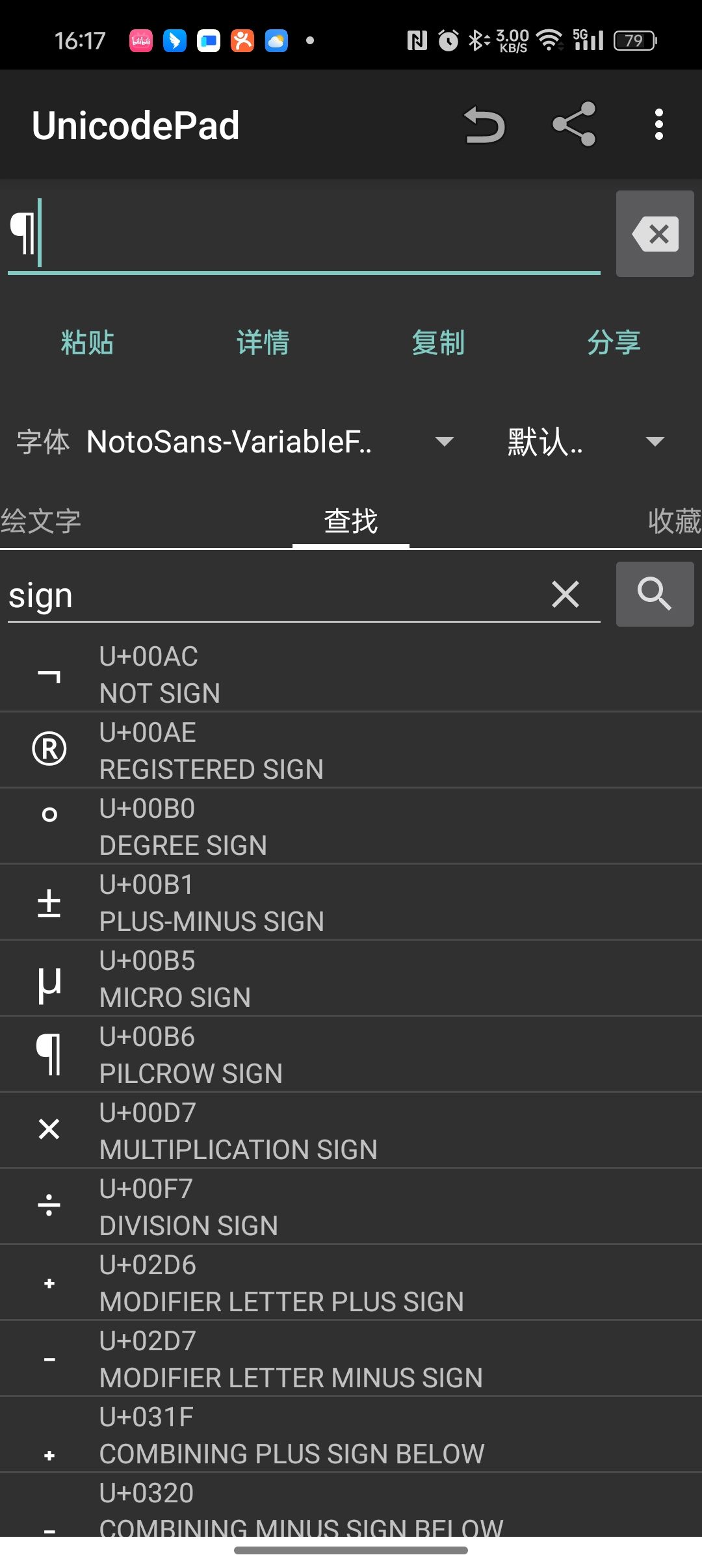Pick the MULTIPLICATION SIGN entry
Image resolution: width=702 pixels, height=1568 pixels.
pos(351,1130)
